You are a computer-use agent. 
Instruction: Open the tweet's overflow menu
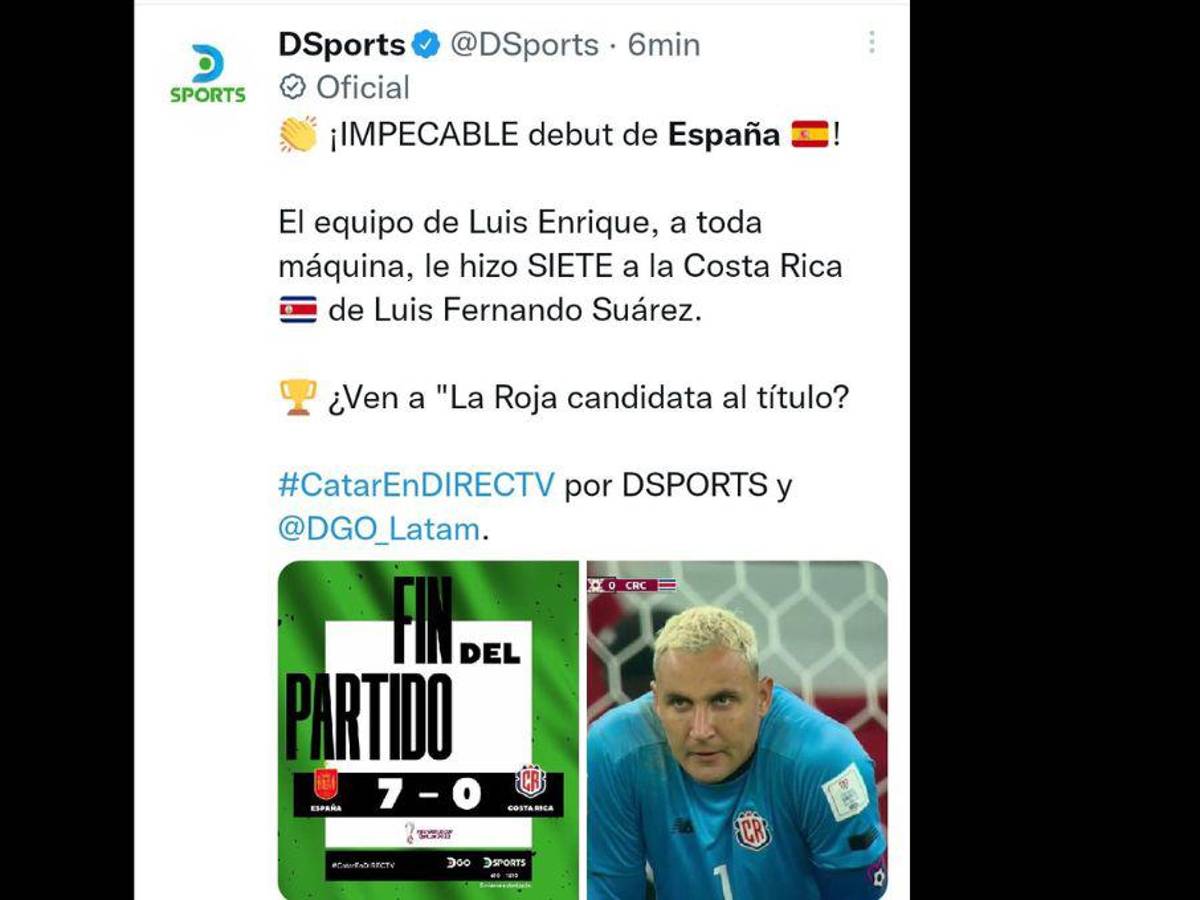(871, 42)
